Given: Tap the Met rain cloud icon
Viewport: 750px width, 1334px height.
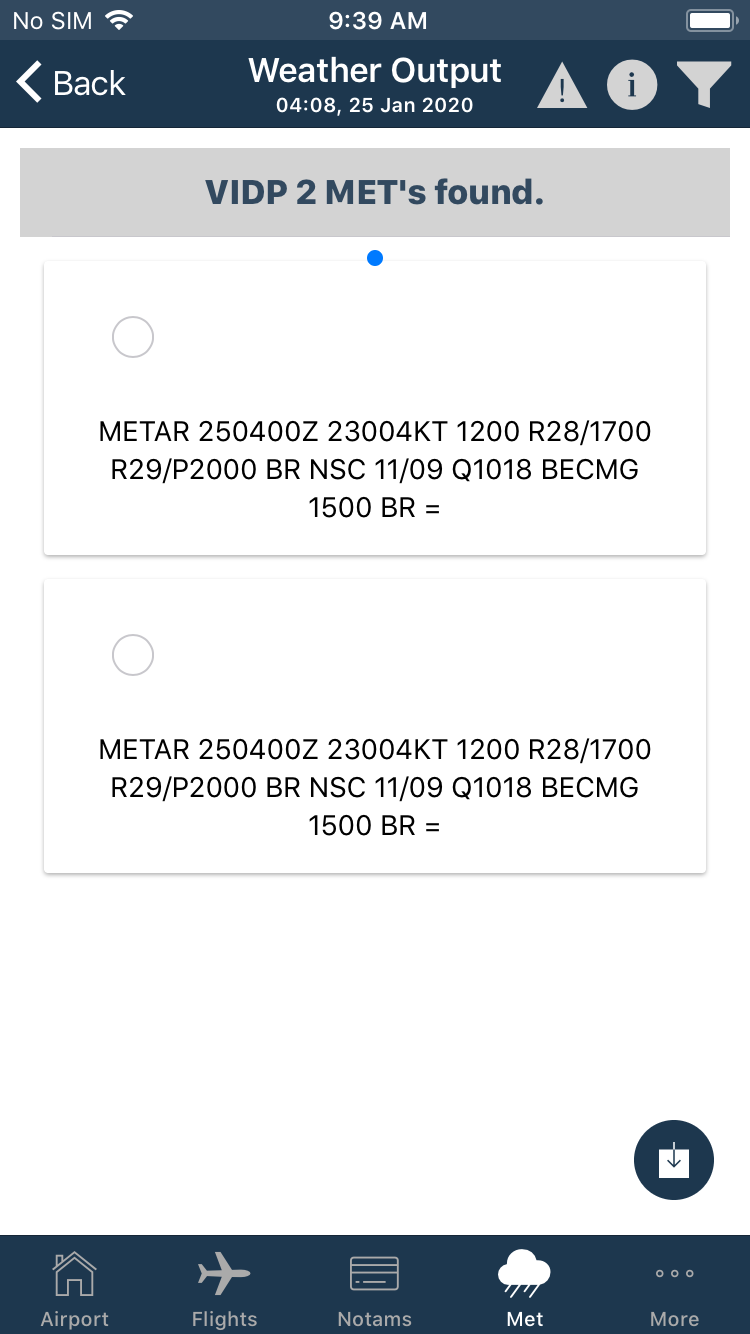Looking at the screenshot, I should point(524,1273).
